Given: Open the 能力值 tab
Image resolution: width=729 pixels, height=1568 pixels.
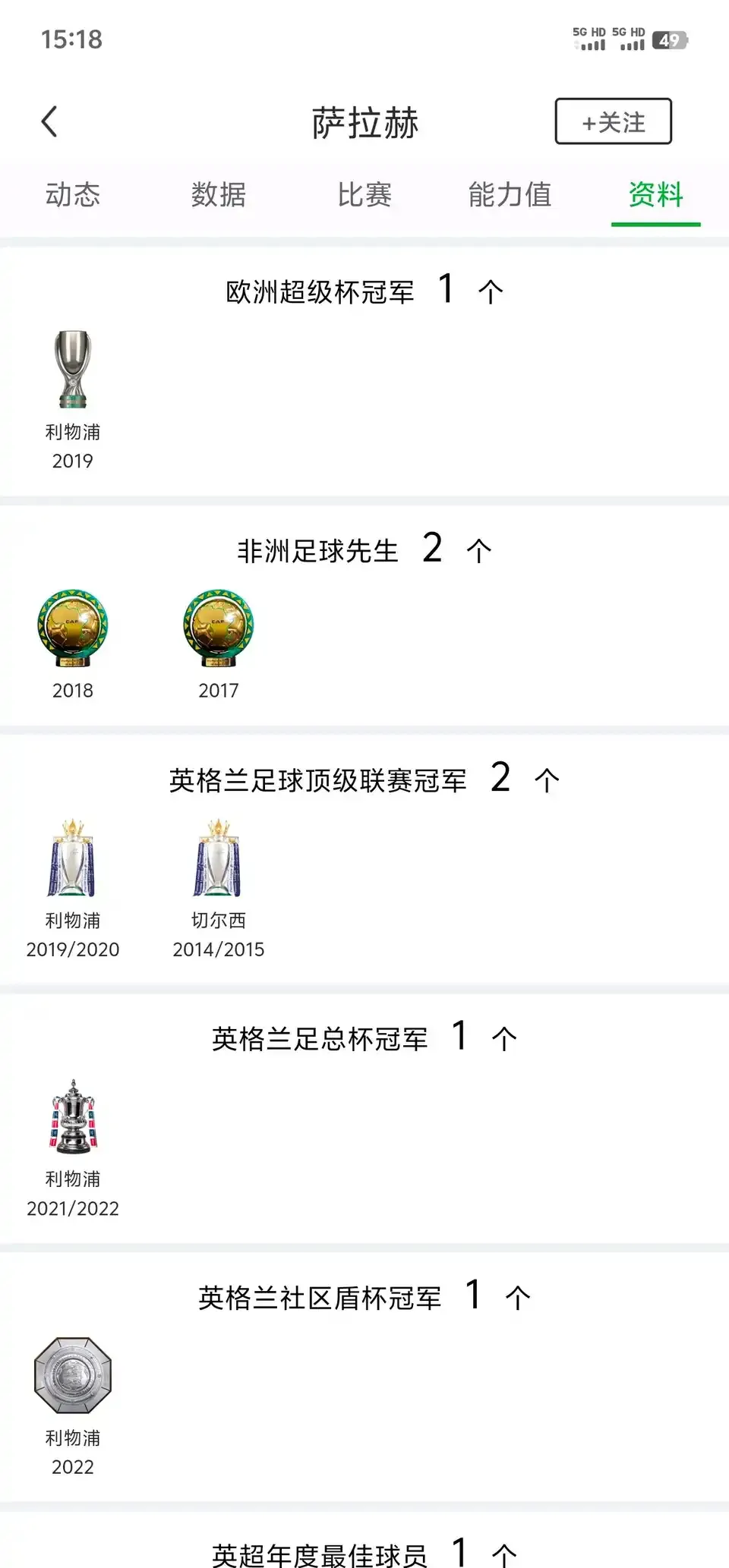Looking at the screenshot, I should 510,195.
